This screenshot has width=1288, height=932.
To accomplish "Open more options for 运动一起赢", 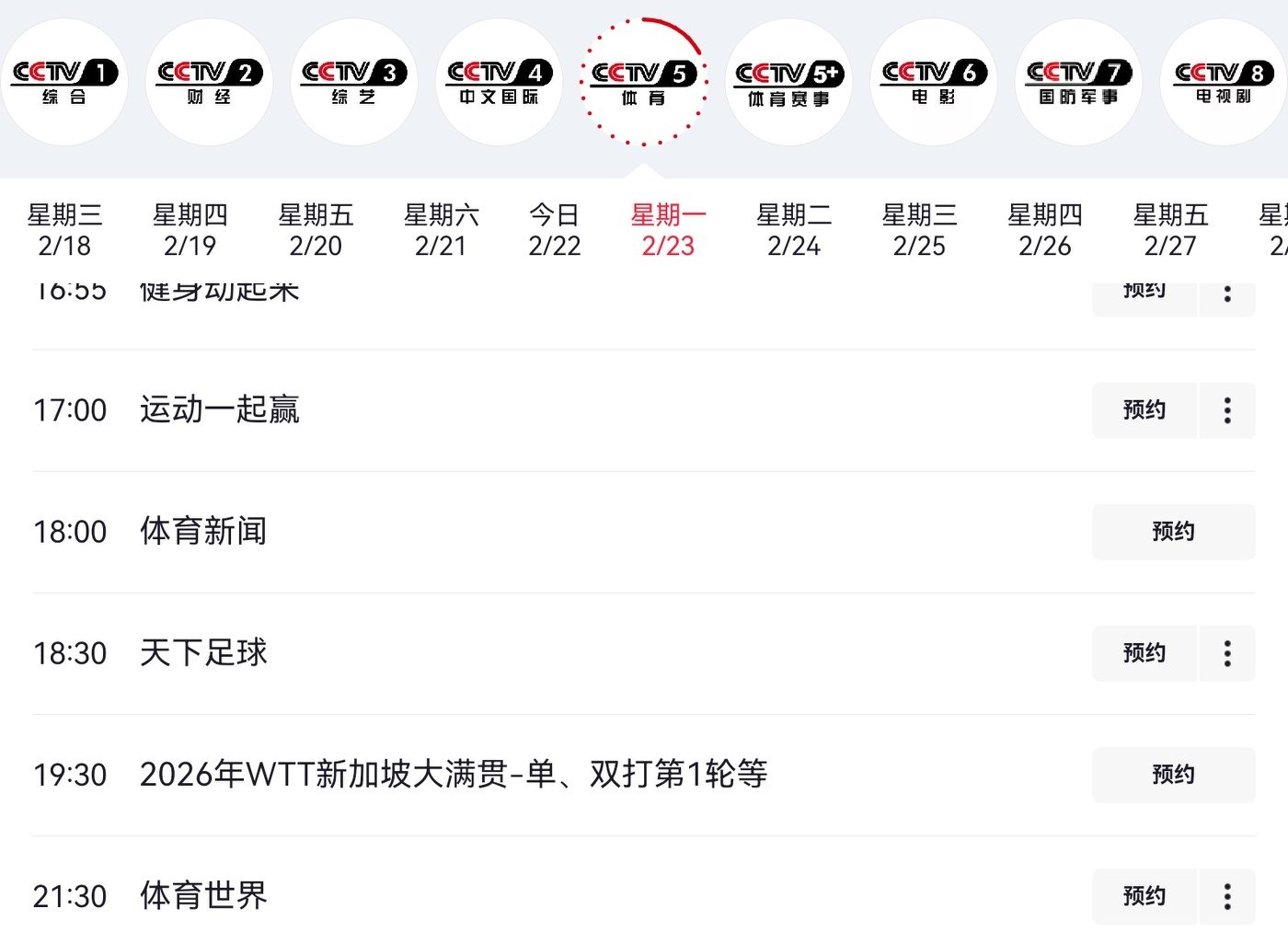I will tap(1227, 410).
